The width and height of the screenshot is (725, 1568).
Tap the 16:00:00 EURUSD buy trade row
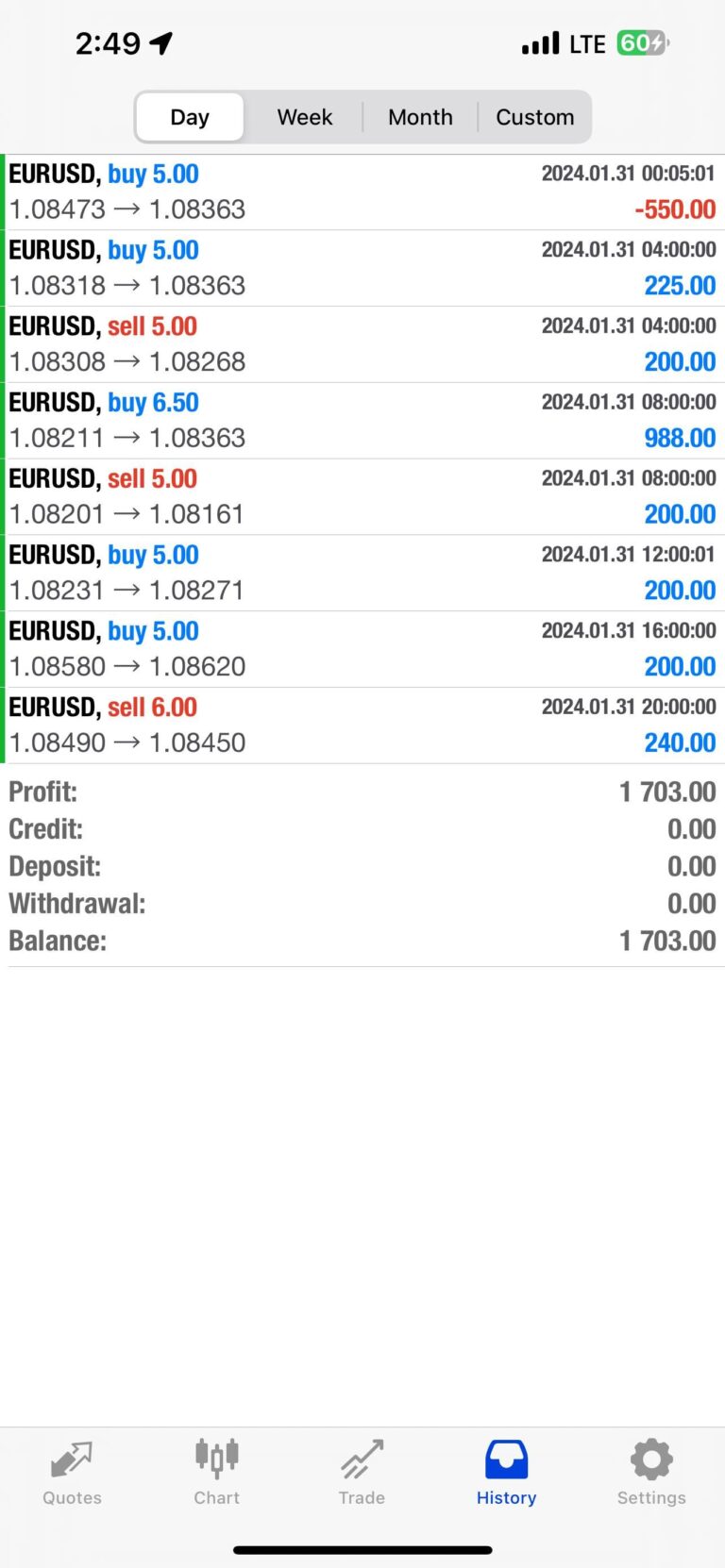coord(362,648)
